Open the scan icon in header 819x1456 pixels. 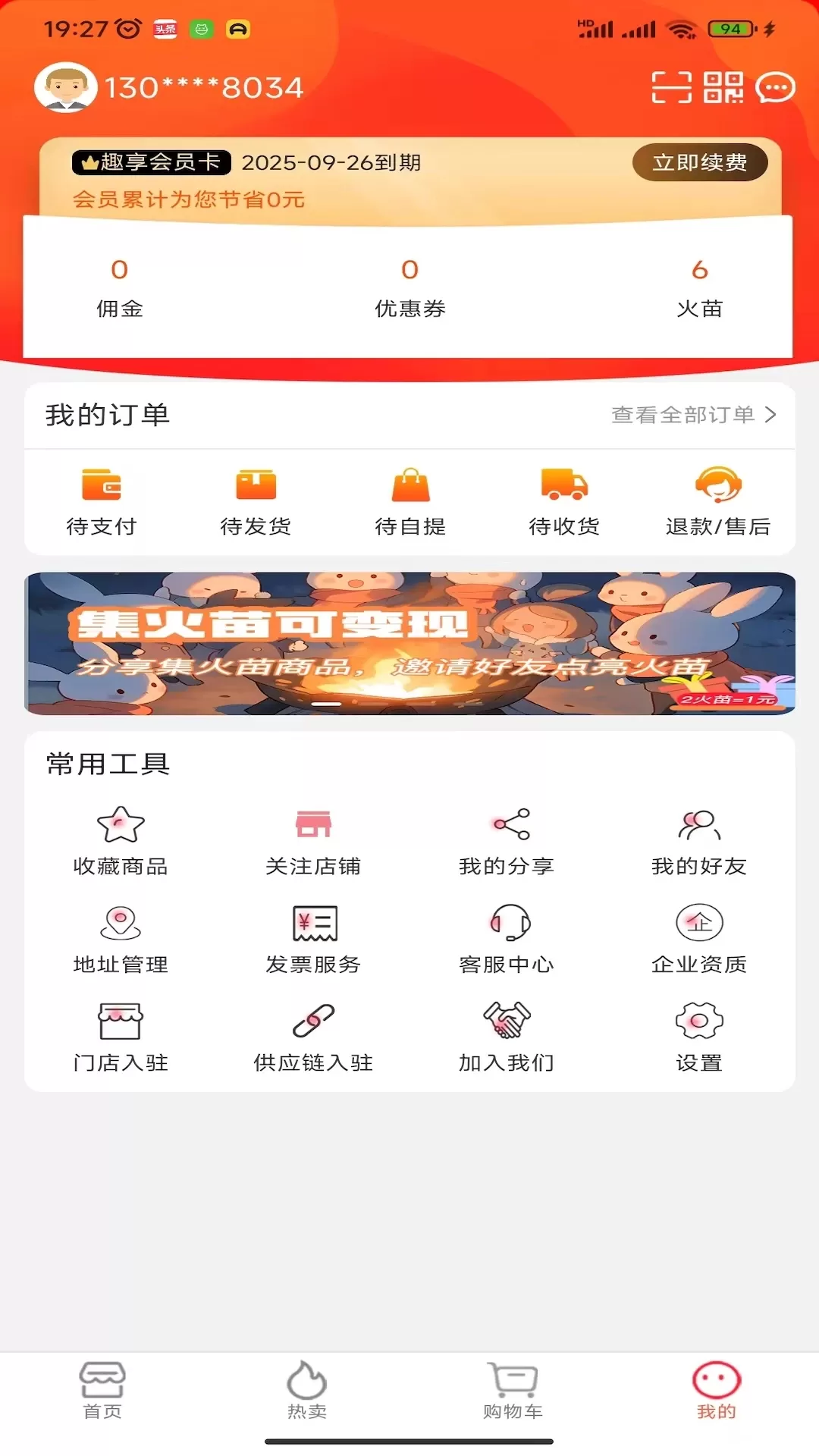pyautogui.click(x=672, y=87)
